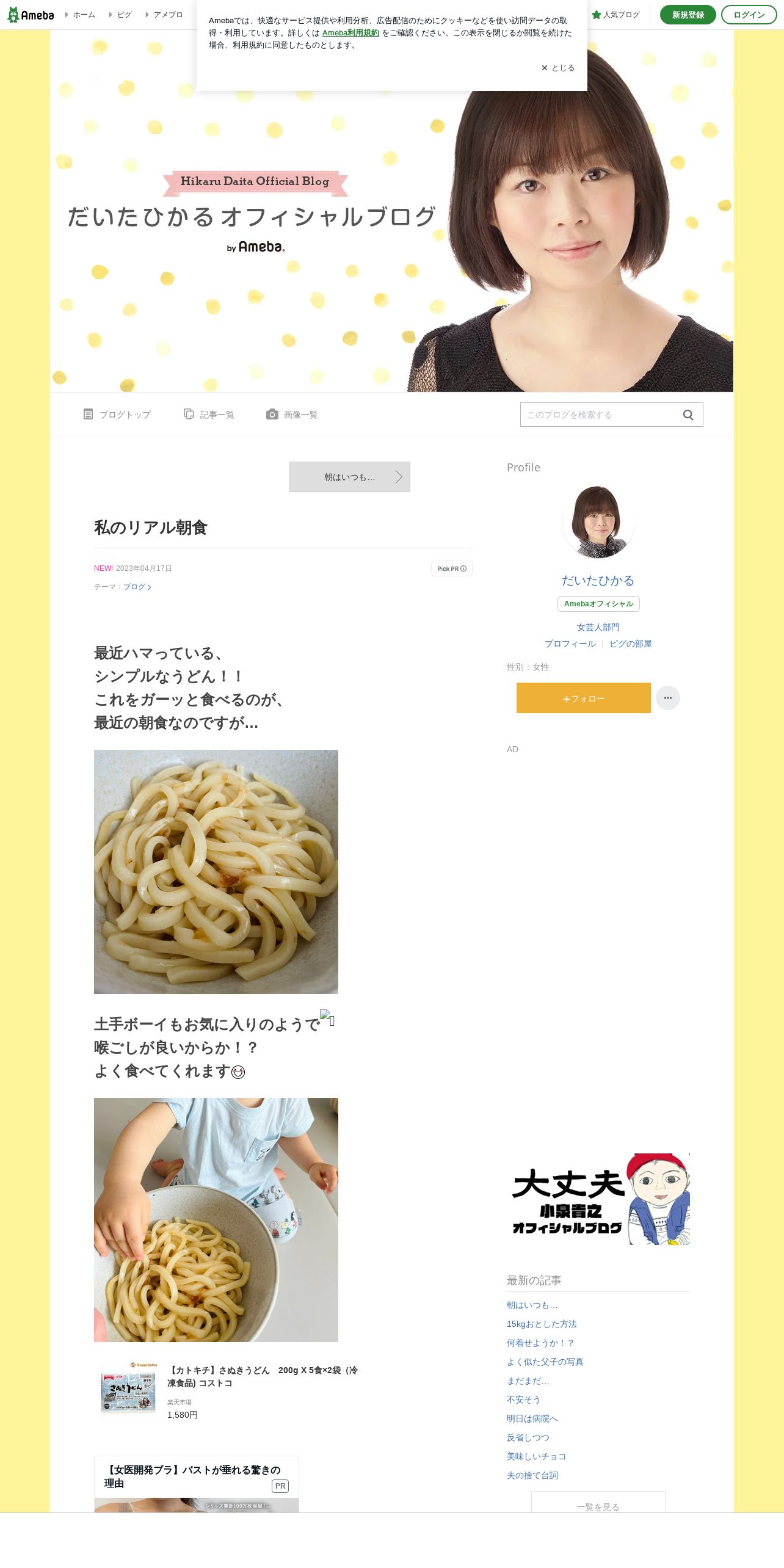Tap the ログイン button

(x=749, y=15)
